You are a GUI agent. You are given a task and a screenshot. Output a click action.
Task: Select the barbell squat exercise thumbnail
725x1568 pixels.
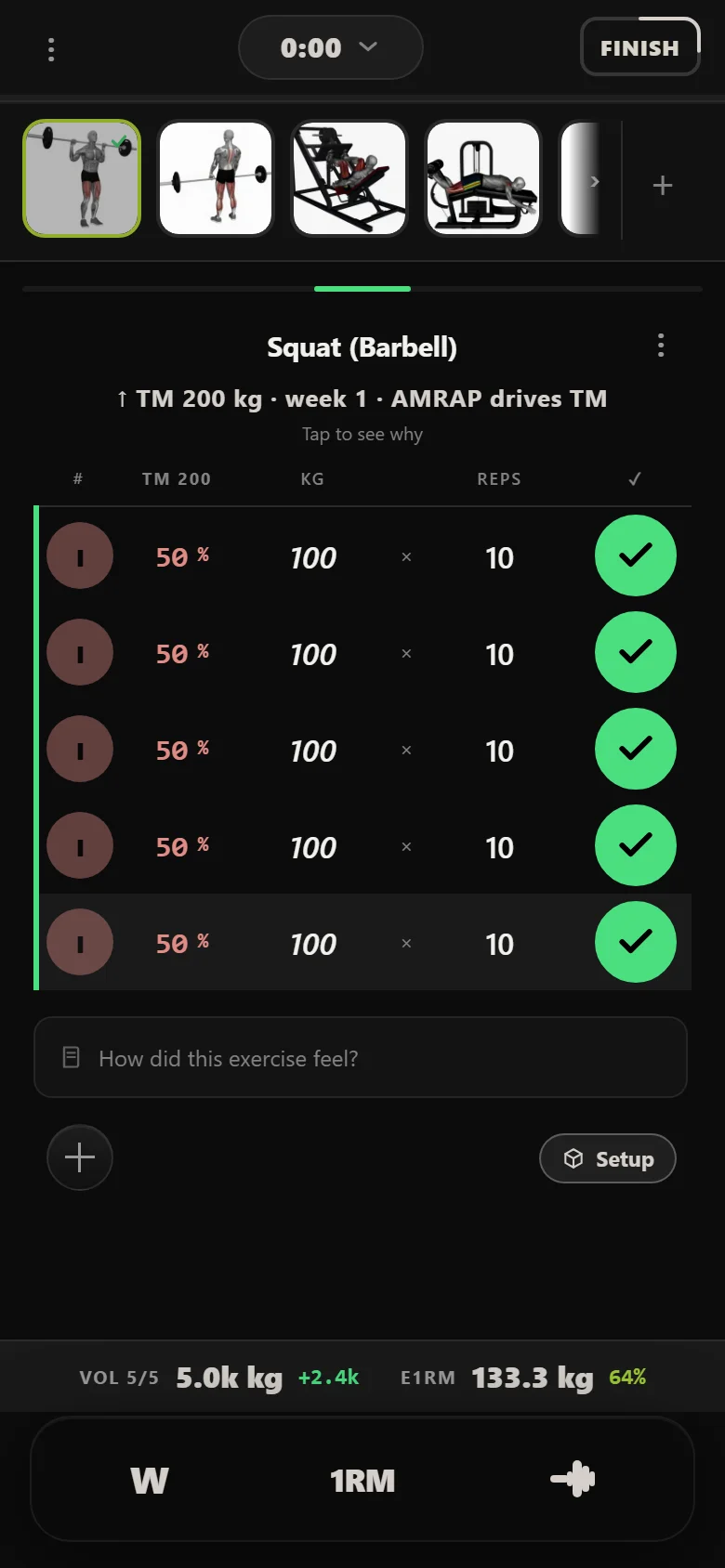[82, 178]
